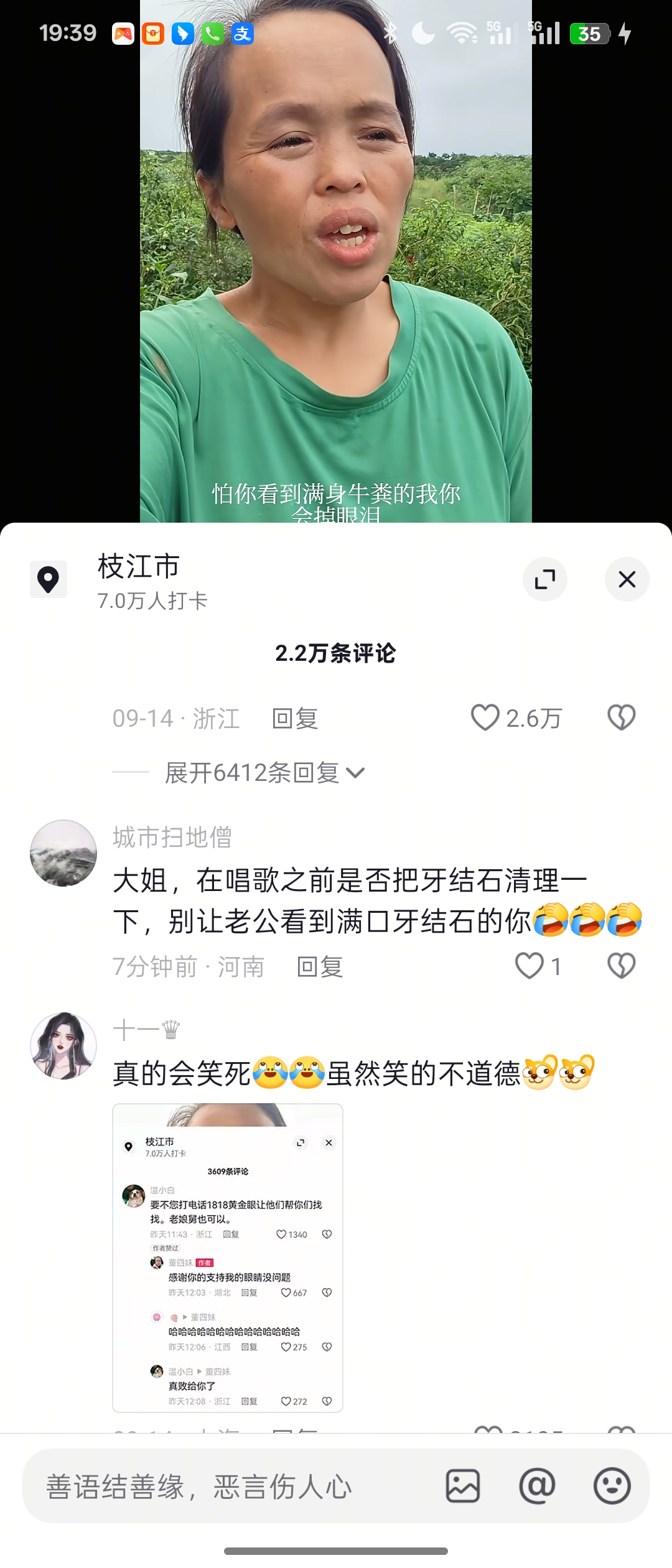The width and height of the screenshot is (672, 1568).
Task: Expand comments panel to full screen
Action: 544,579
